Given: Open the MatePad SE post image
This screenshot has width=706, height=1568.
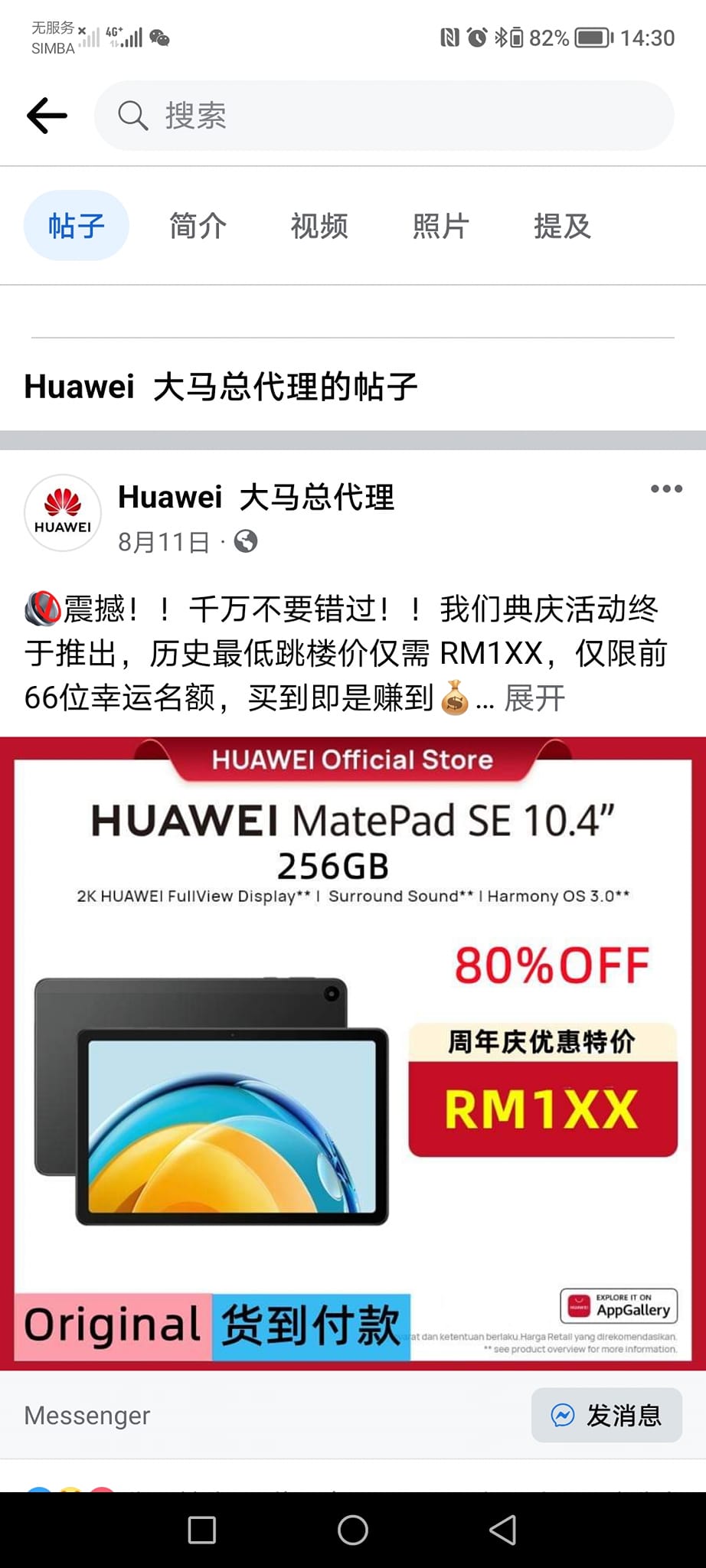Looking at the screenshot, I should (x=352, y=1053).
